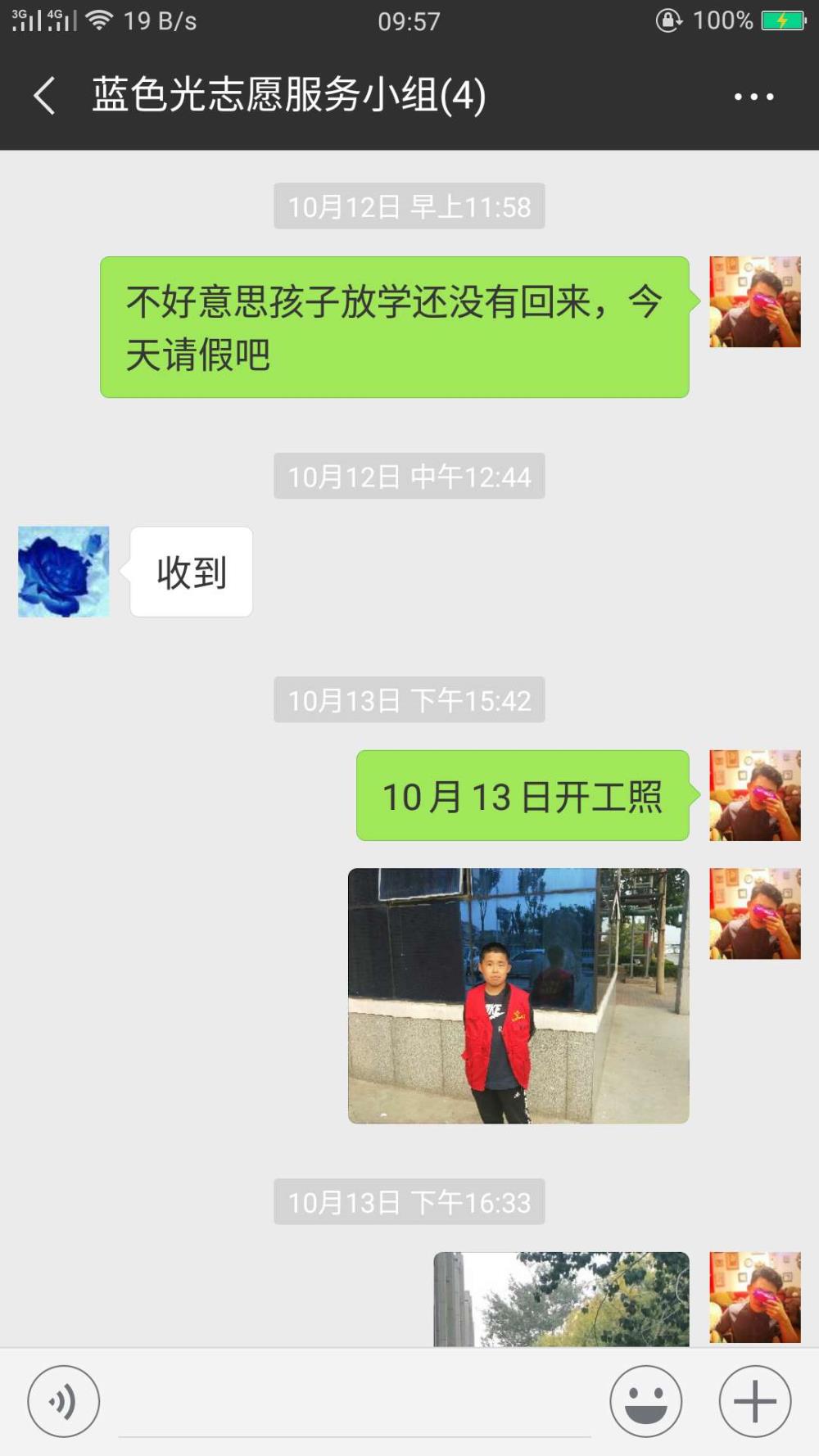Tap the message text field

[x=355, y=1402]
